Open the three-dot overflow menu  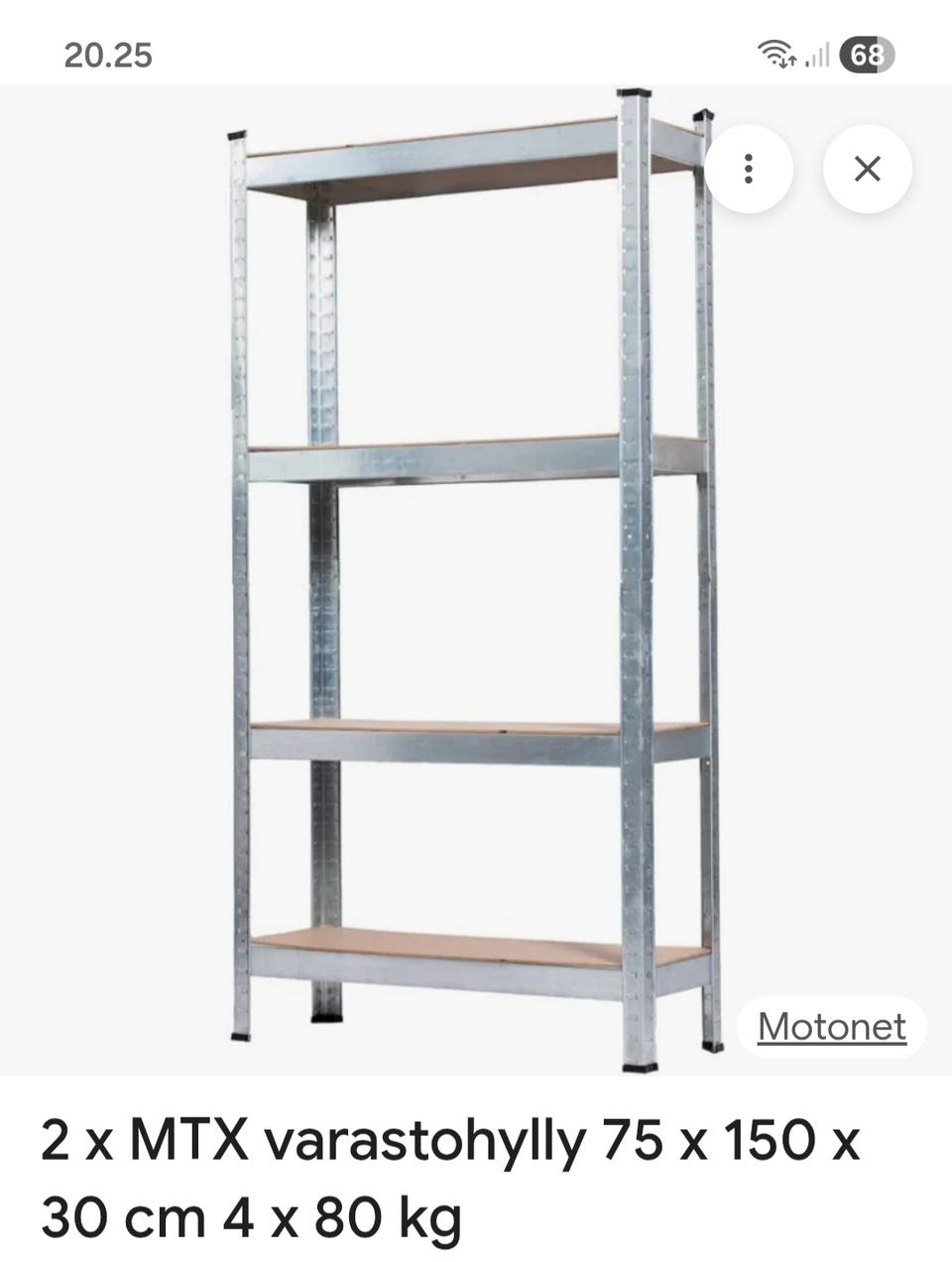tap(749, 169)
